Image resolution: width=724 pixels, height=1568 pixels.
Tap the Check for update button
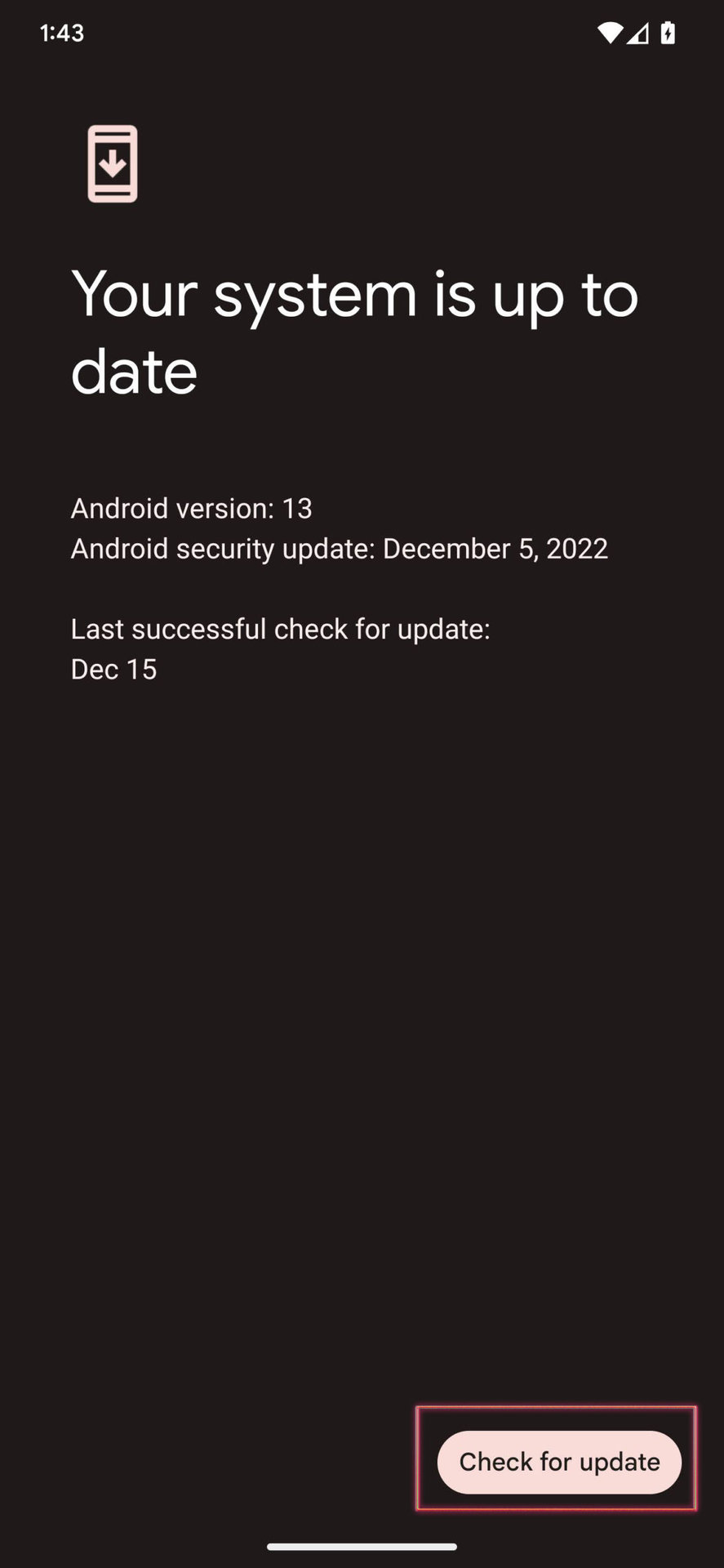(x=559, y=1462)
